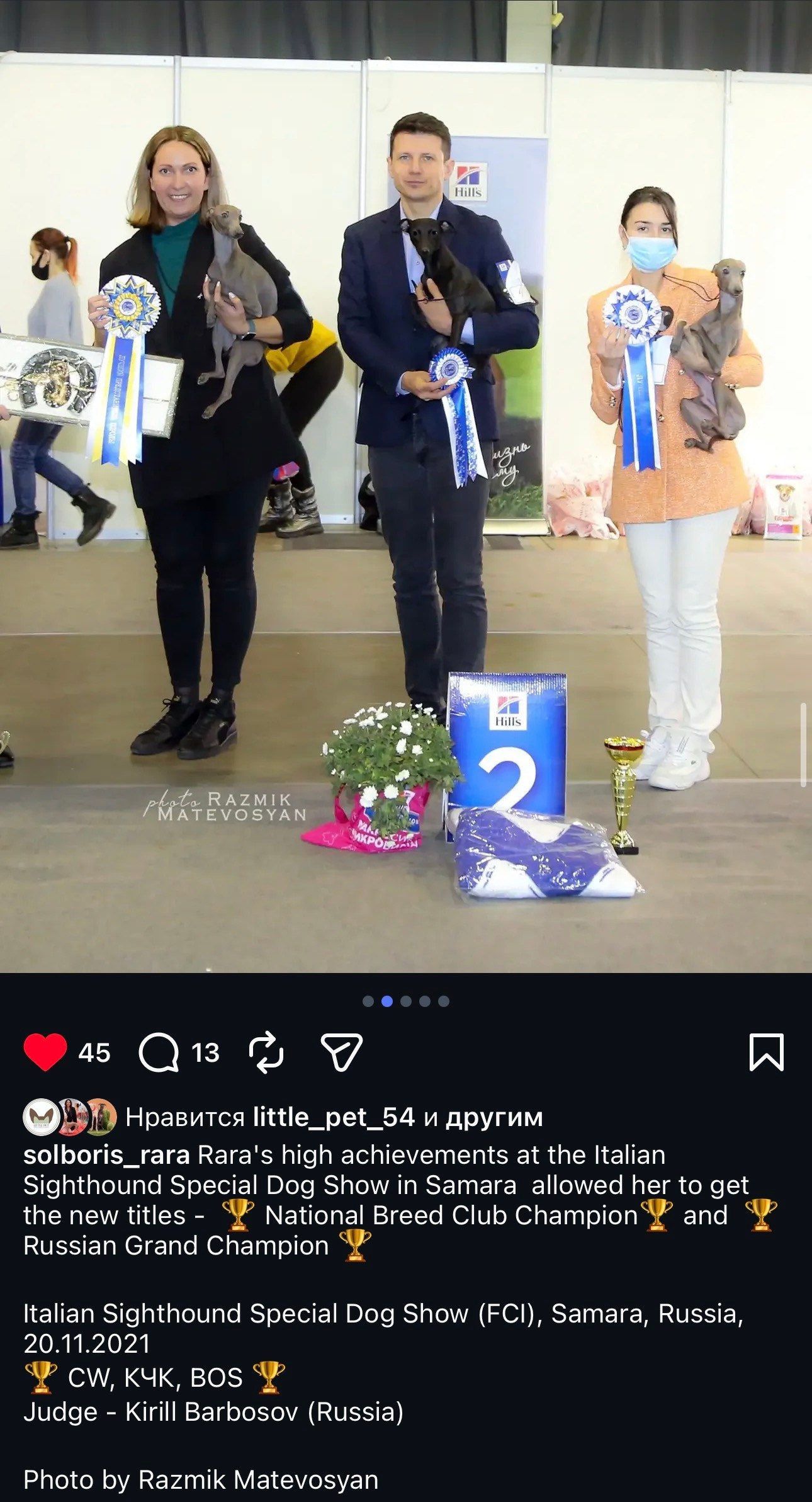812x1502 pixels.
Task: View the full list of likes via другим
Action: 494,1117
